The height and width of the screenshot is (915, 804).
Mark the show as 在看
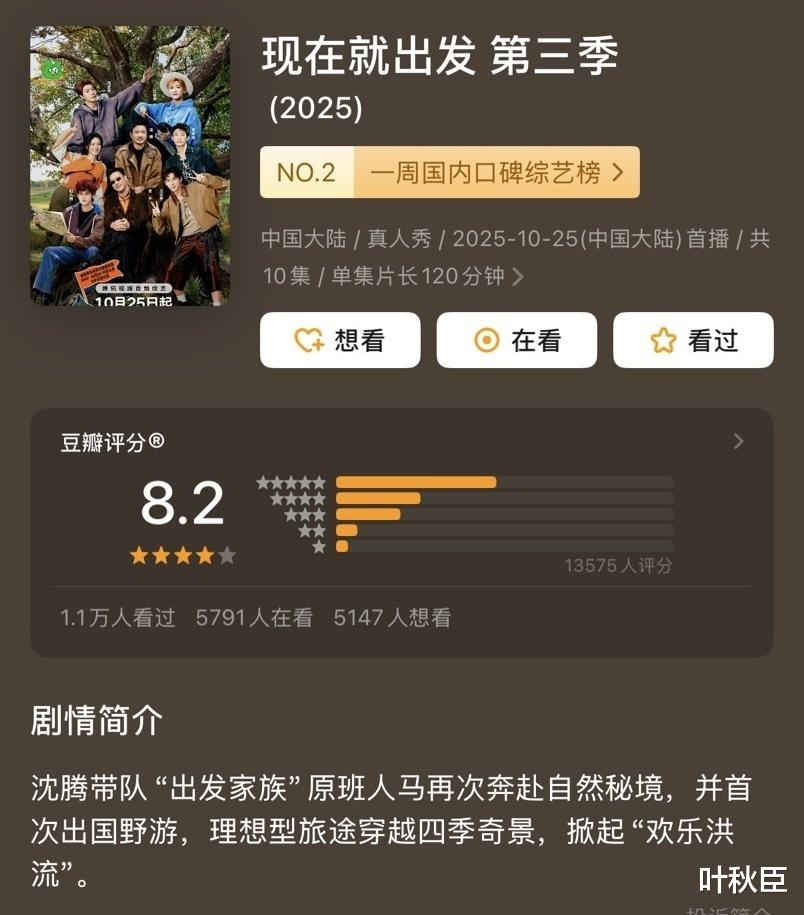pyautogui.click(x=516, y=340)
